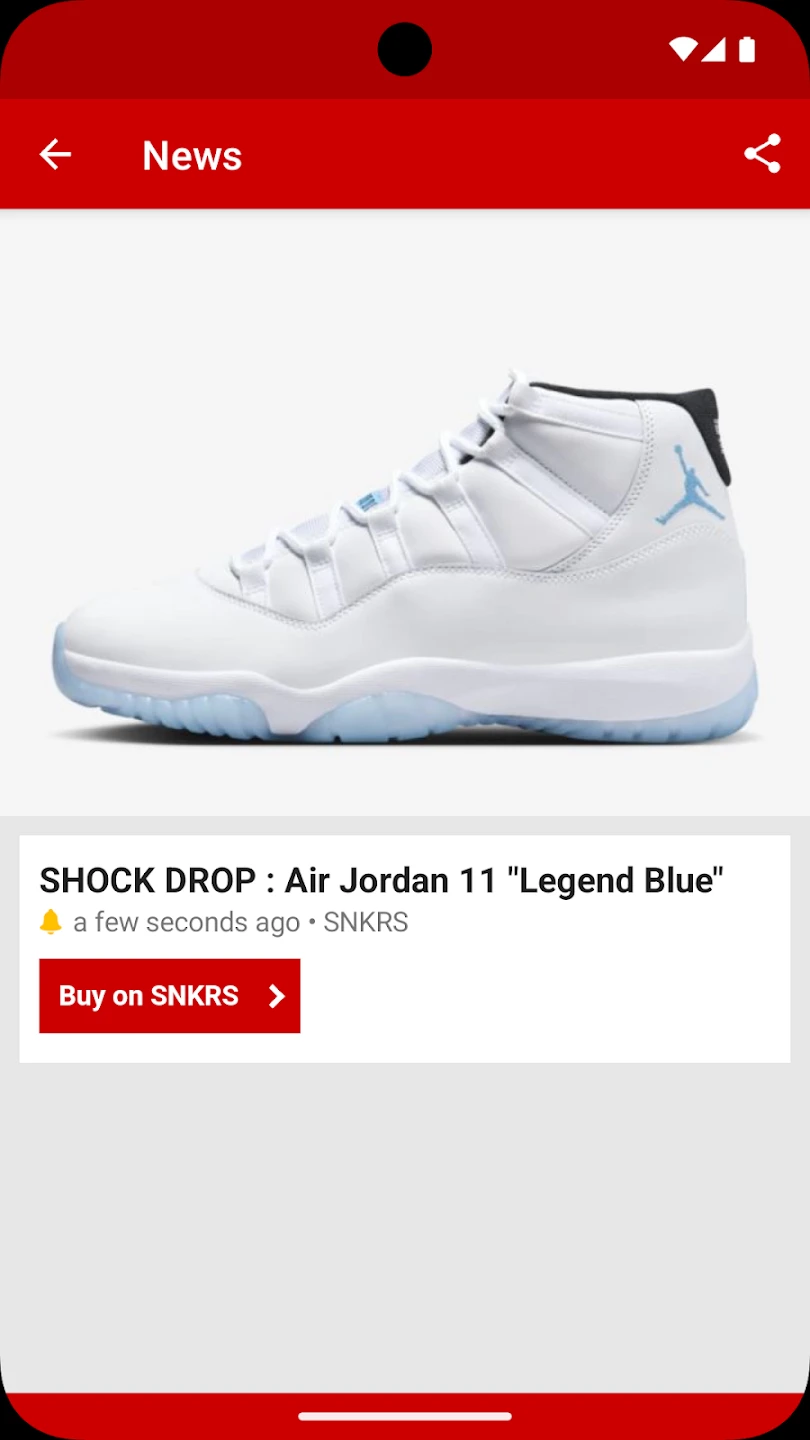Image resolution: width=810 pixels, height=1440 pixels.
Task: Go back from the News screen
Action: click(55, 155)
